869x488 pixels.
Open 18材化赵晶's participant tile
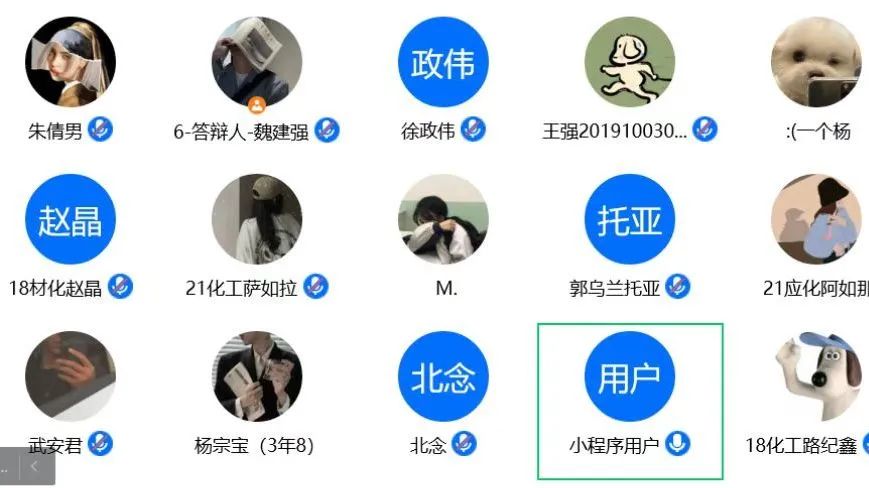coord(70,220)
